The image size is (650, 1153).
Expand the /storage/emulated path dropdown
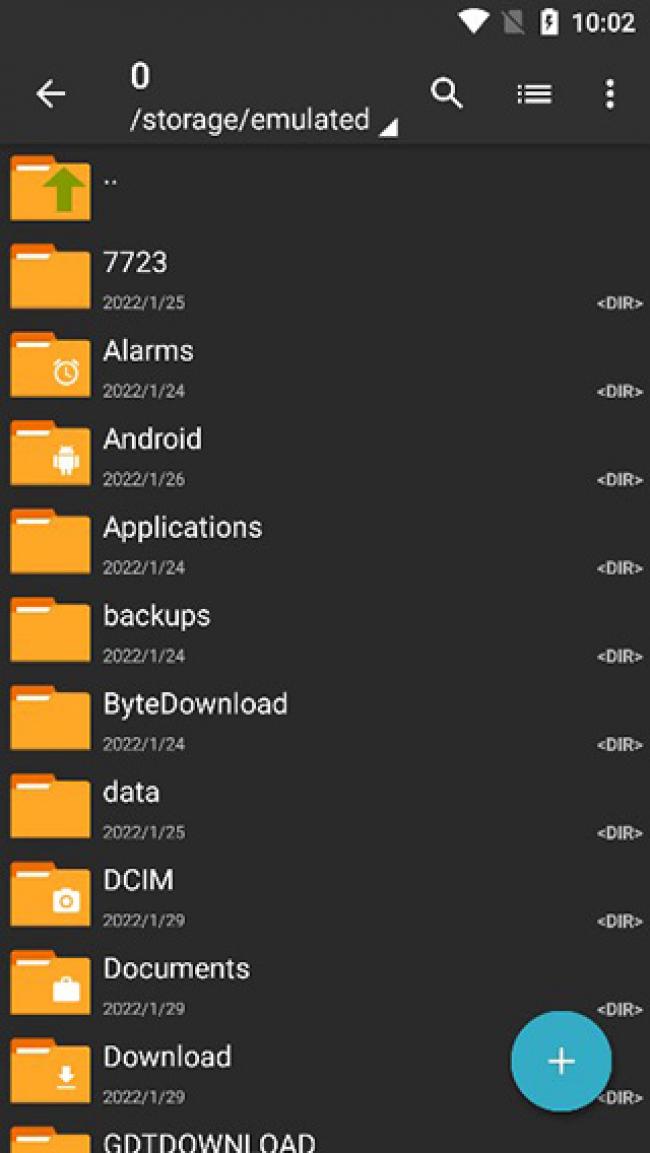click(263, 120)
